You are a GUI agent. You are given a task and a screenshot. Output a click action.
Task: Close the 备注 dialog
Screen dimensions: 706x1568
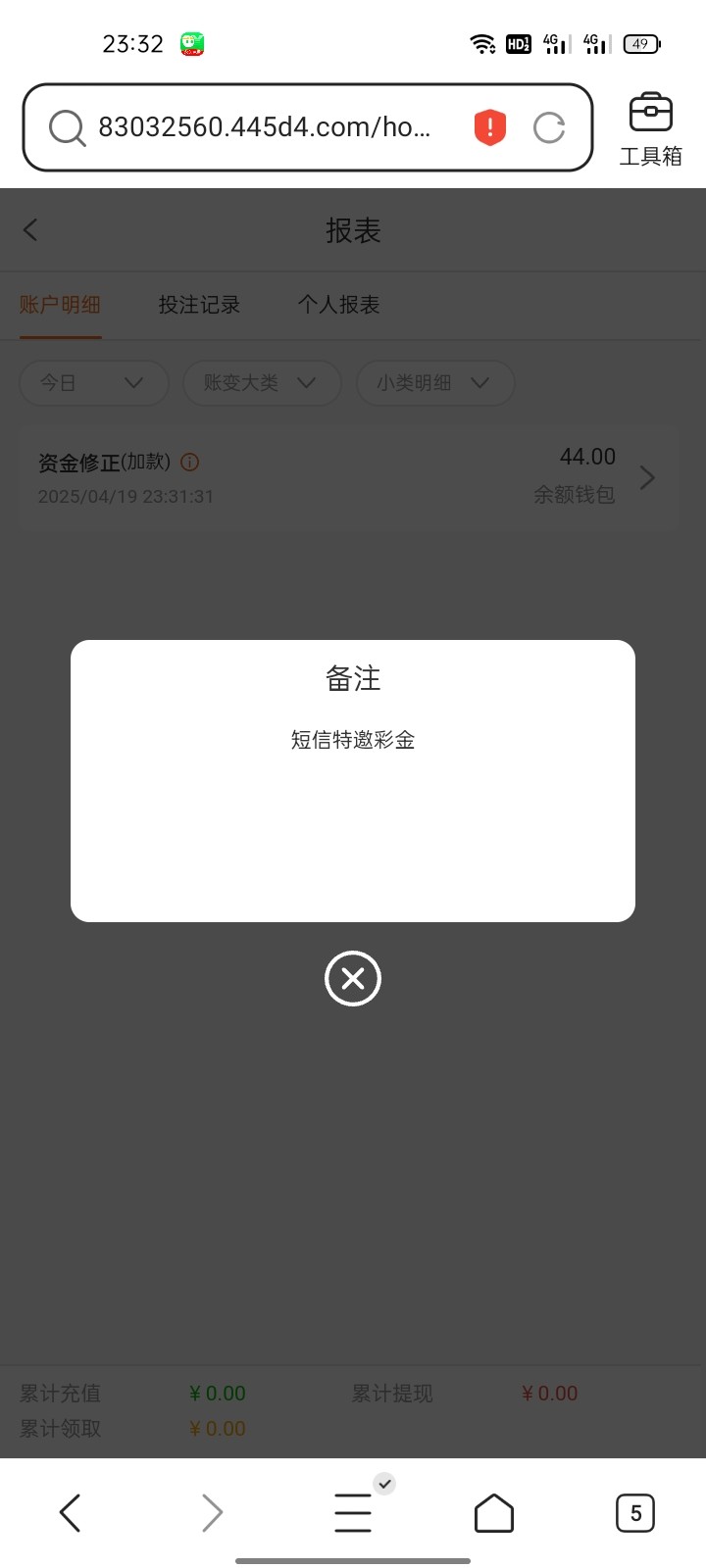coord(353,978)
